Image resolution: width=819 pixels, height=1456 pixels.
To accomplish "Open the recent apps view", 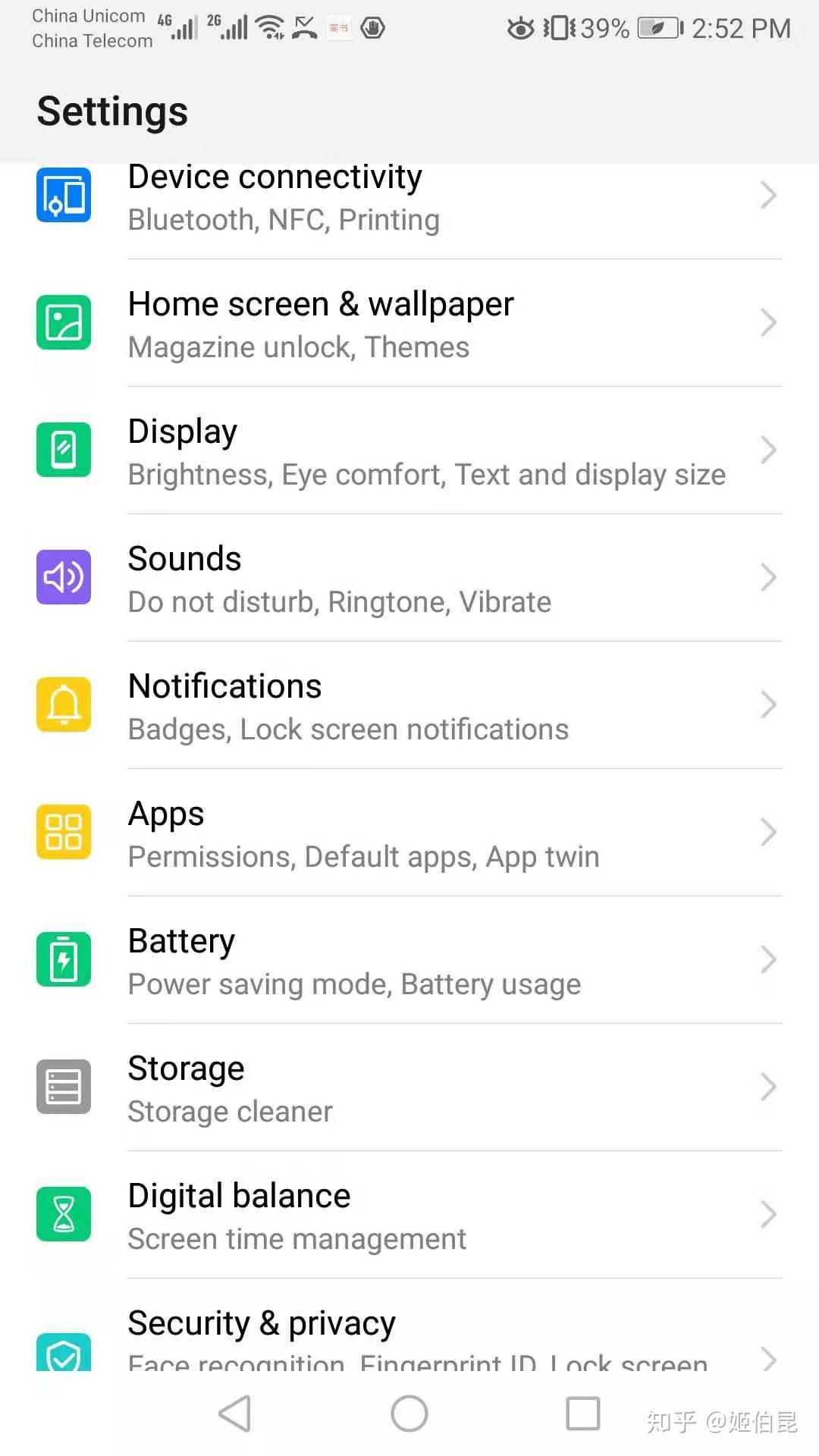I will [x=583, y=1414].
